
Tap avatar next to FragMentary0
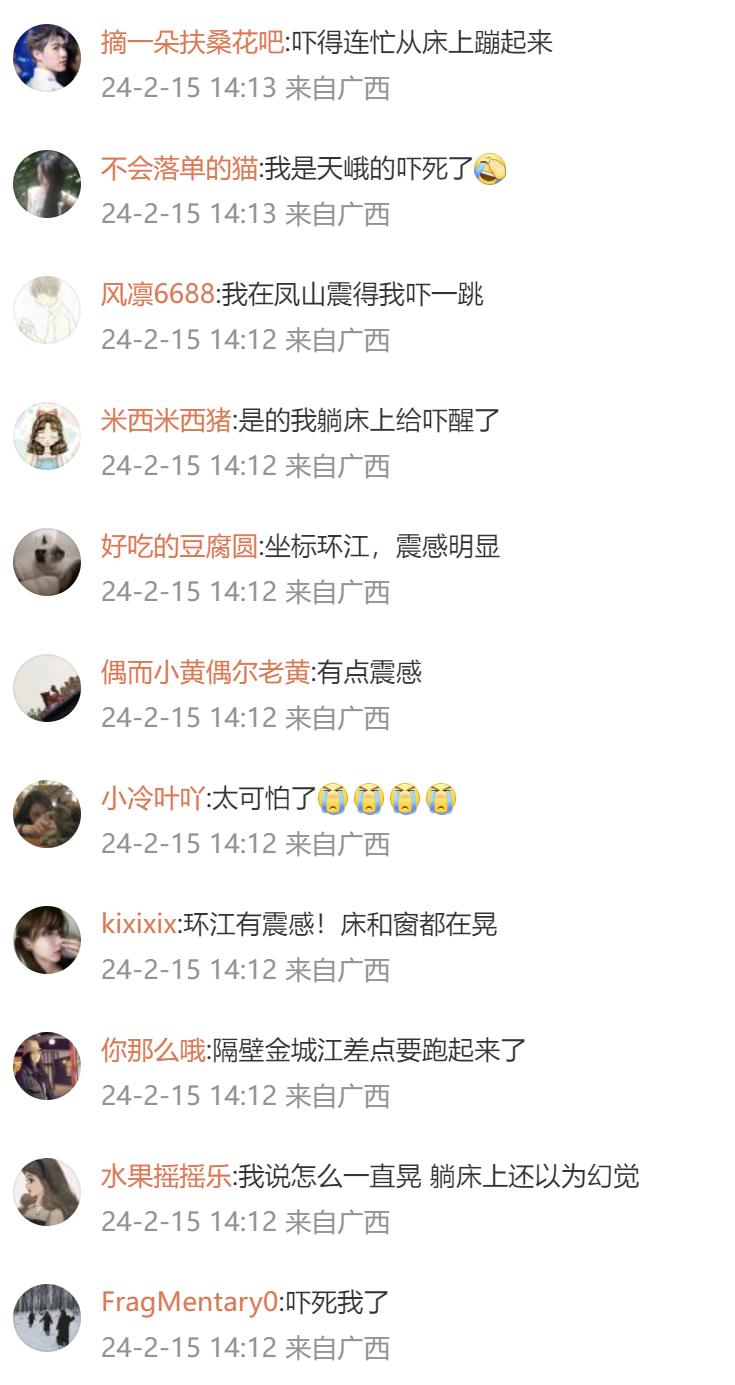coord(47,1318)
